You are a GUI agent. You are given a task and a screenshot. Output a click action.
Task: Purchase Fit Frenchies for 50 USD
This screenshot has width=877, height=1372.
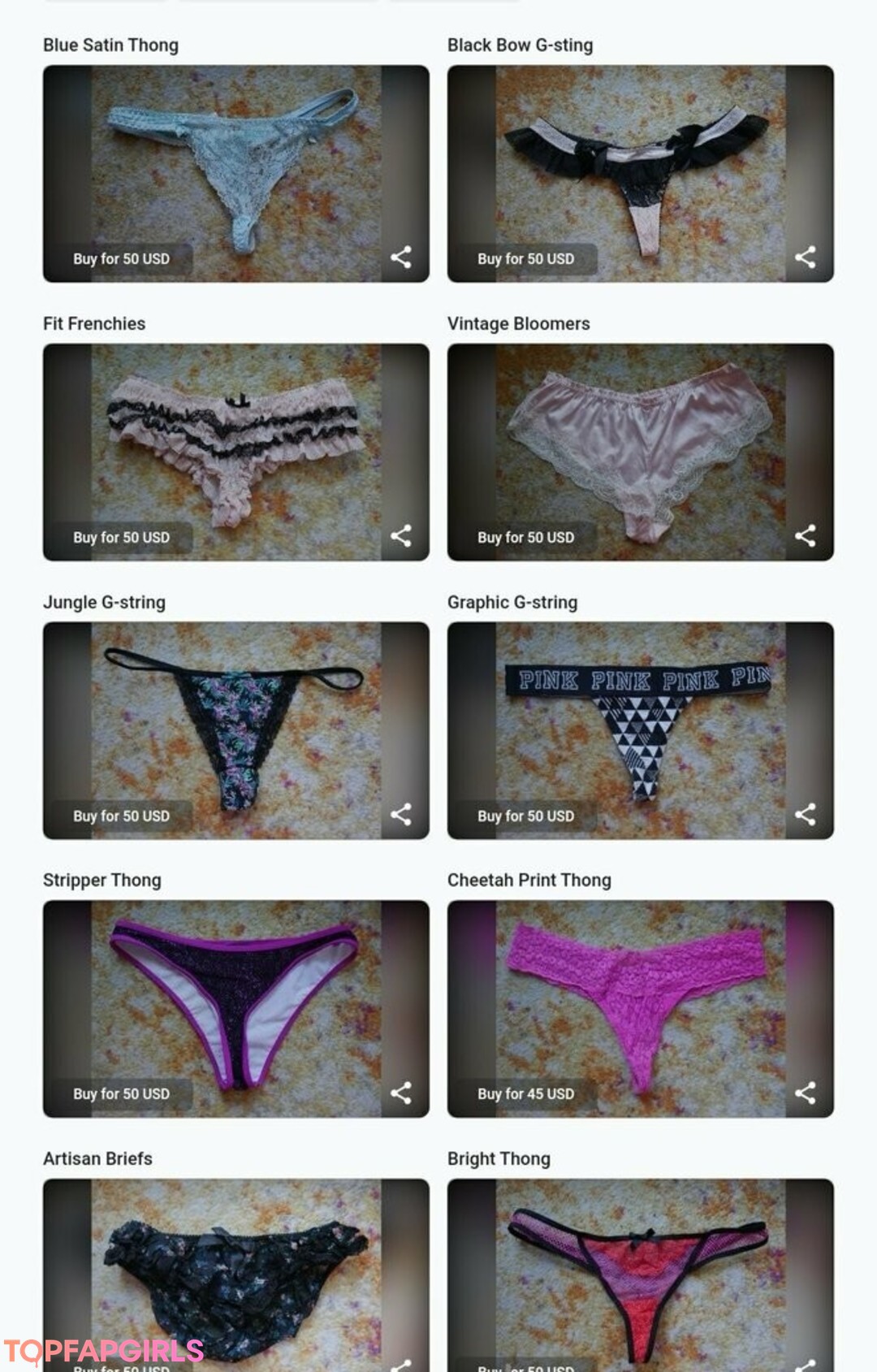tap(121, 538)
